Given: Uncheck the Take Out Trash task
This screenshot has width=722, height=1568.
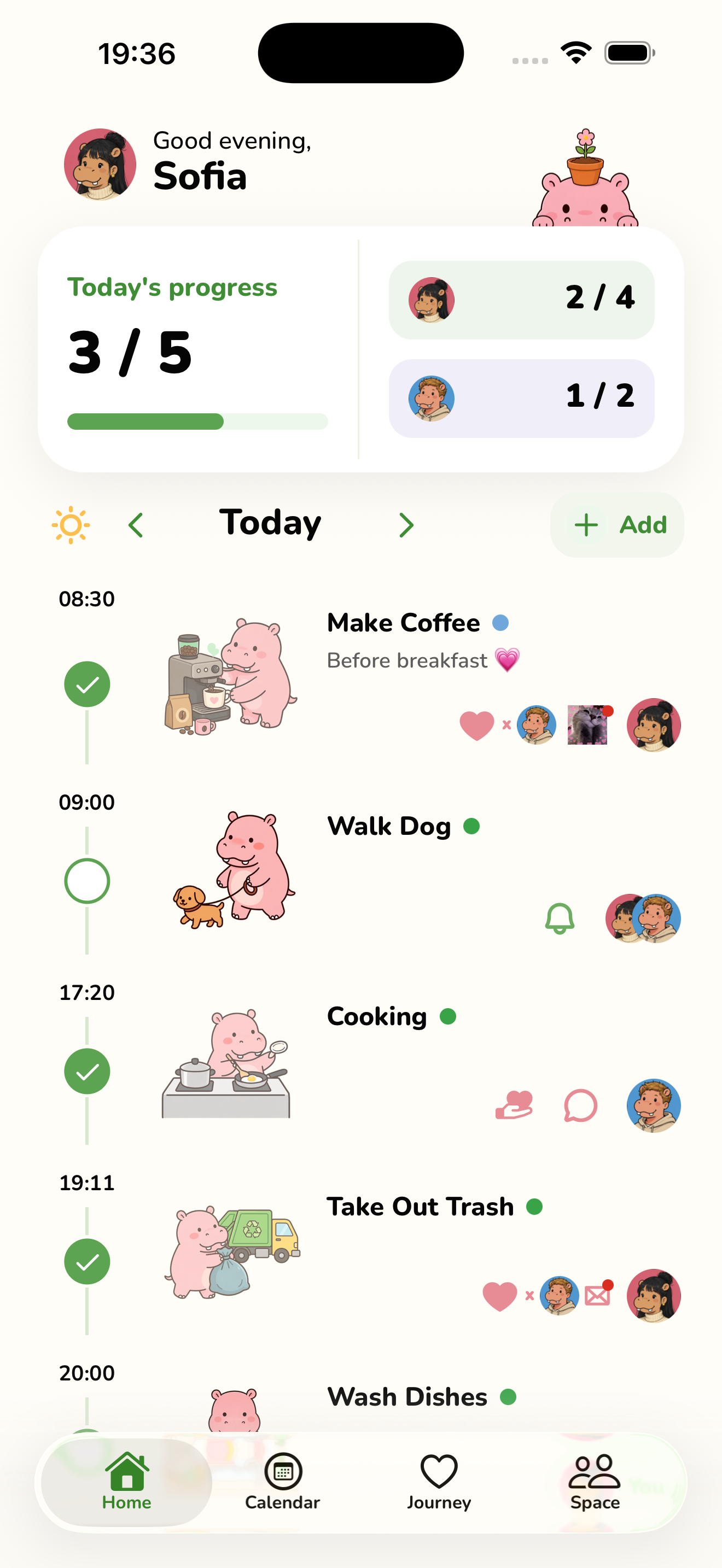Looking at the screenshot, I should (87, 1261).
